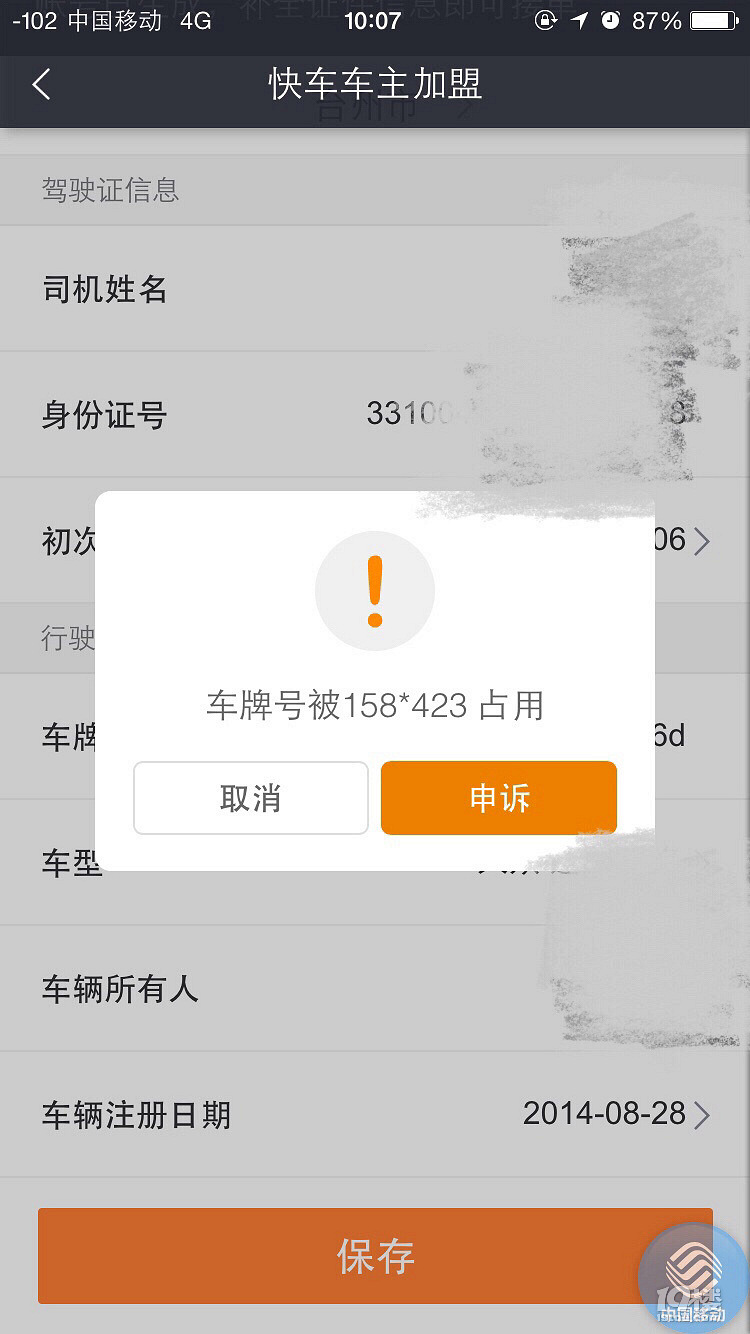
Task: Tap the 保存 save button at the bottom
Action: coord(375,1256)
